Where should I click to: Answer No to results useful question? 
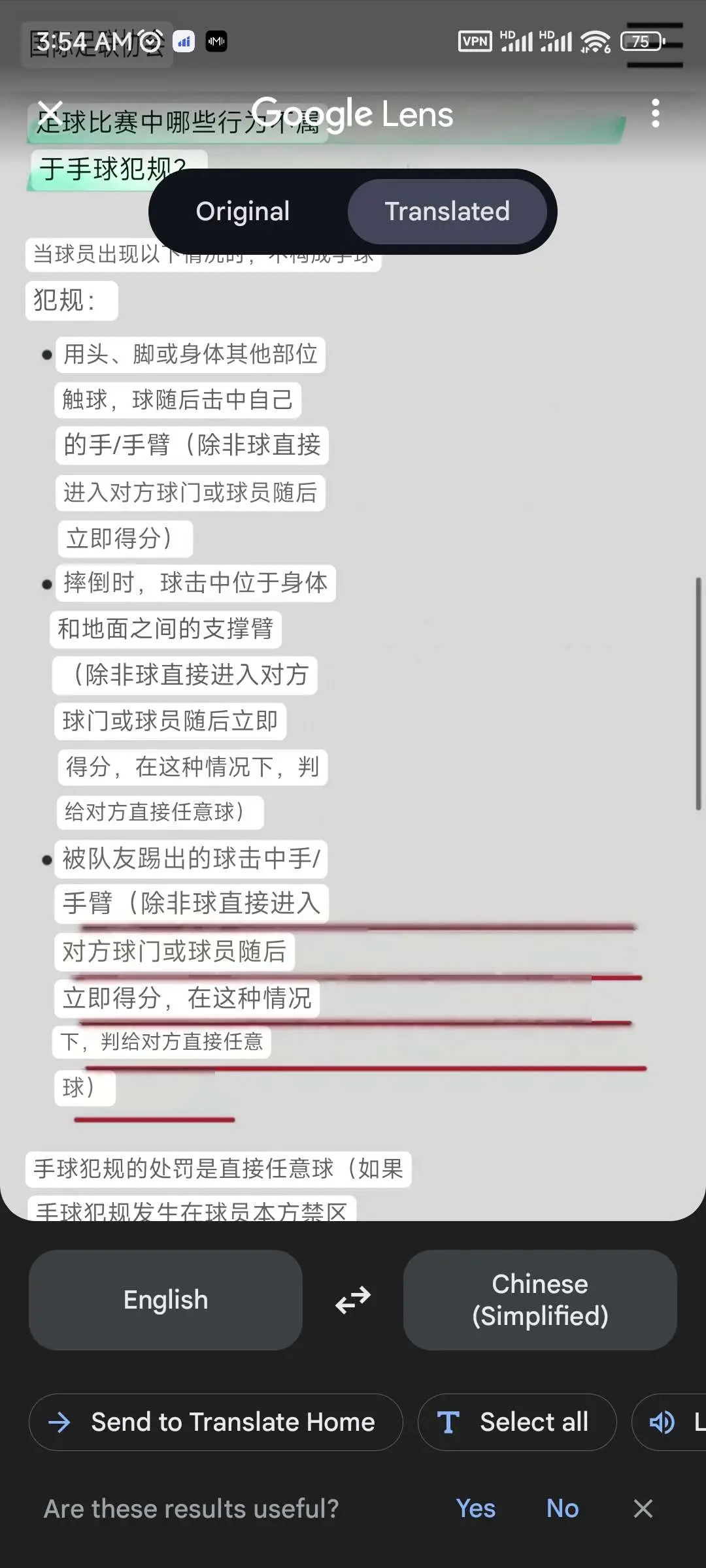point(563,1509)
